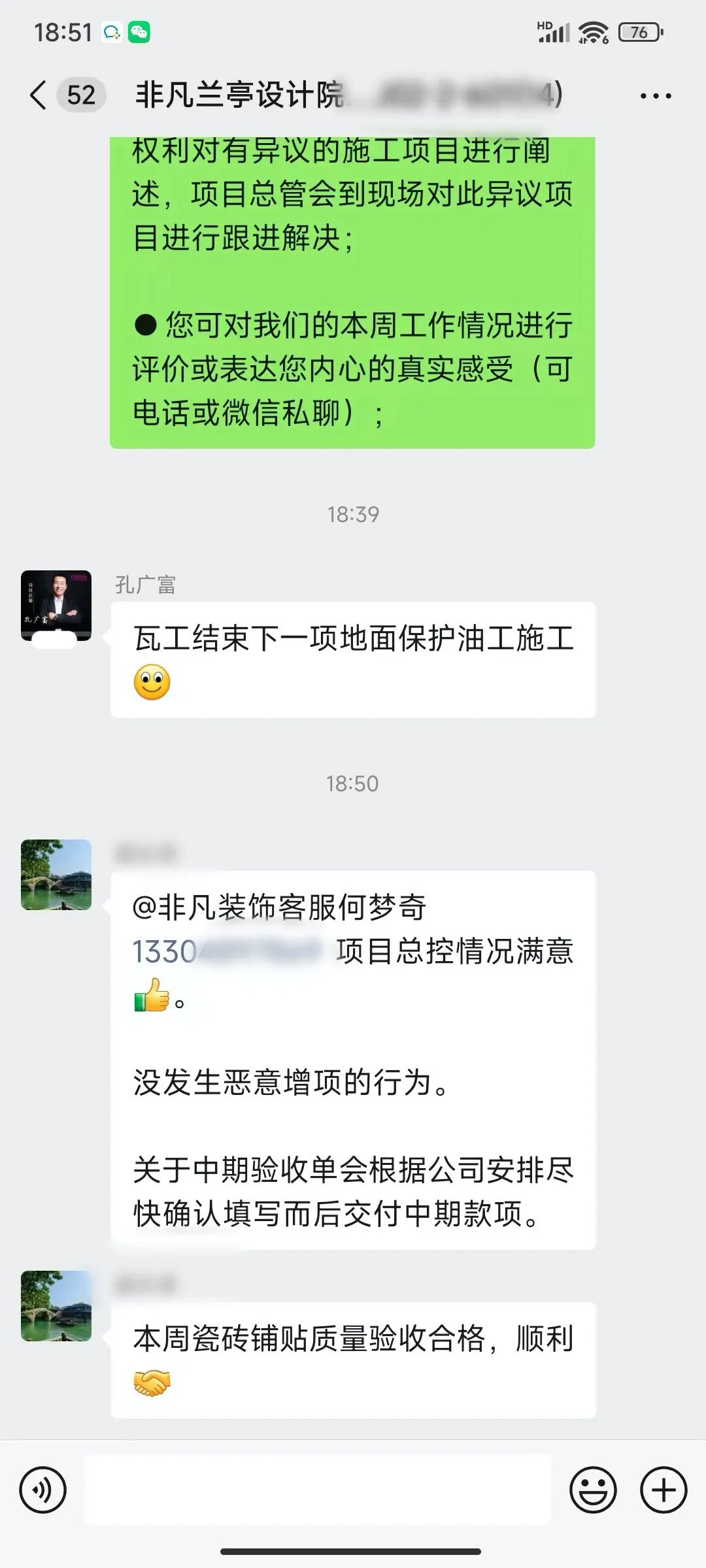Switch to voice message input
Screen dimensions: 706x1568
tap(43, 1490)
